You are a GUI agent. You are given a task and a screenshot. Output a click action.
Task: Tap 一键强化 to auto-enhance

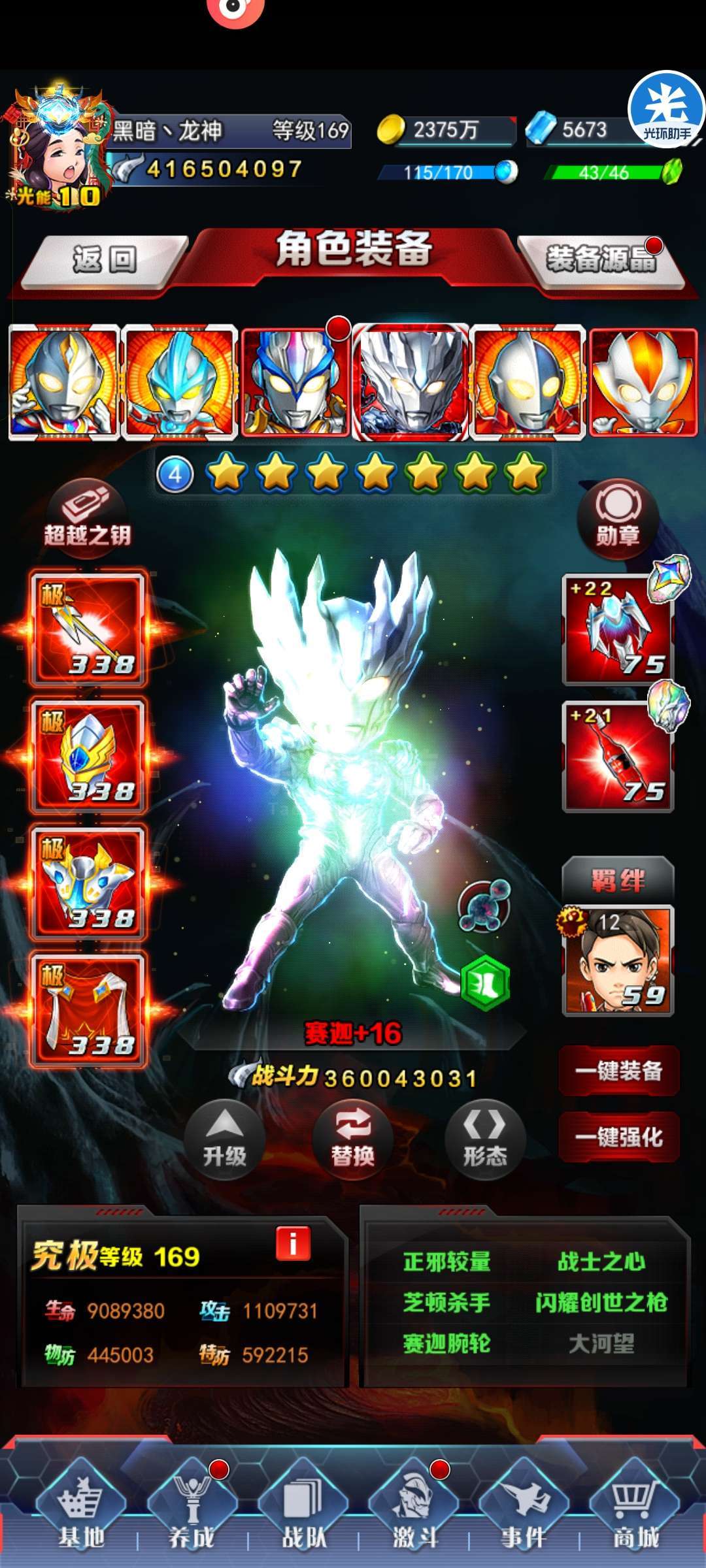[619, 1137]
